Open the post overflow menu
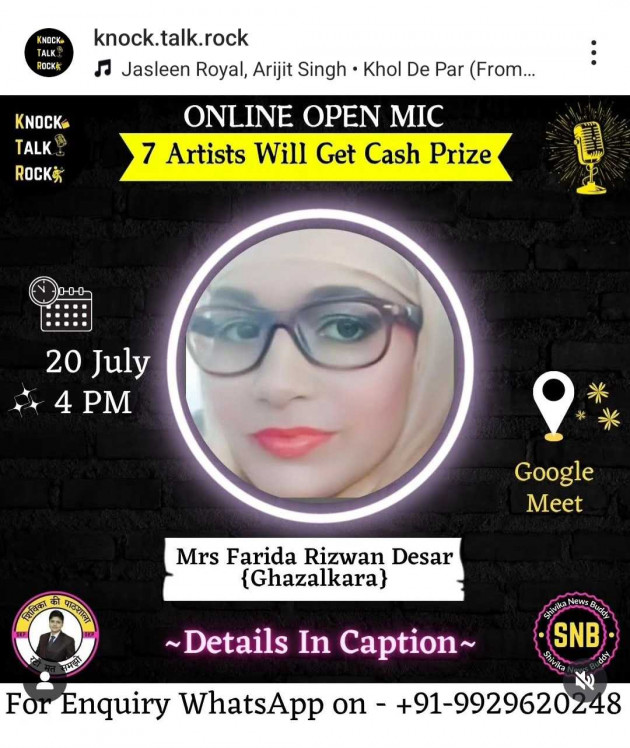 point(594,53)
